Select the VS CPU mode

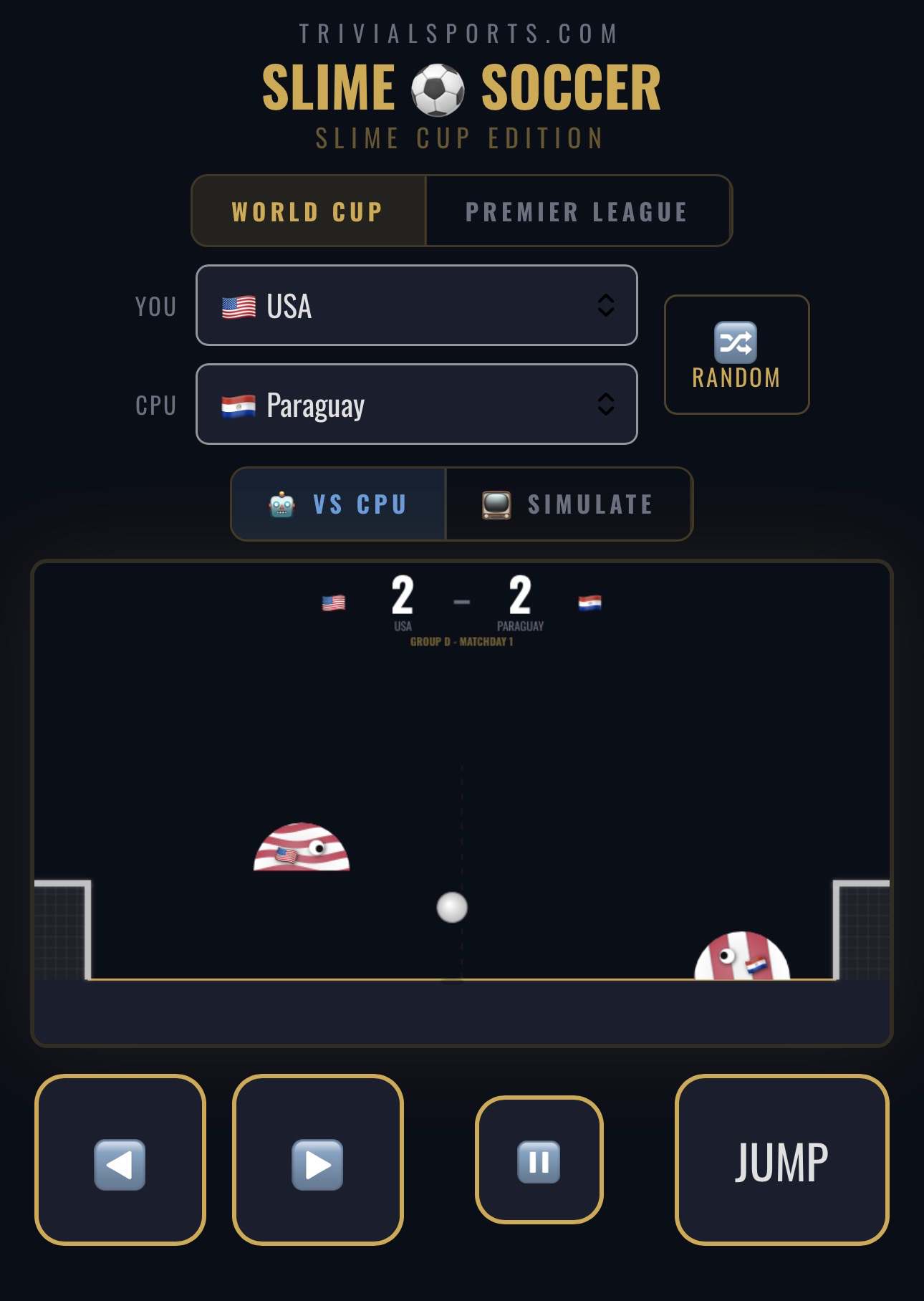pos(338,504)
